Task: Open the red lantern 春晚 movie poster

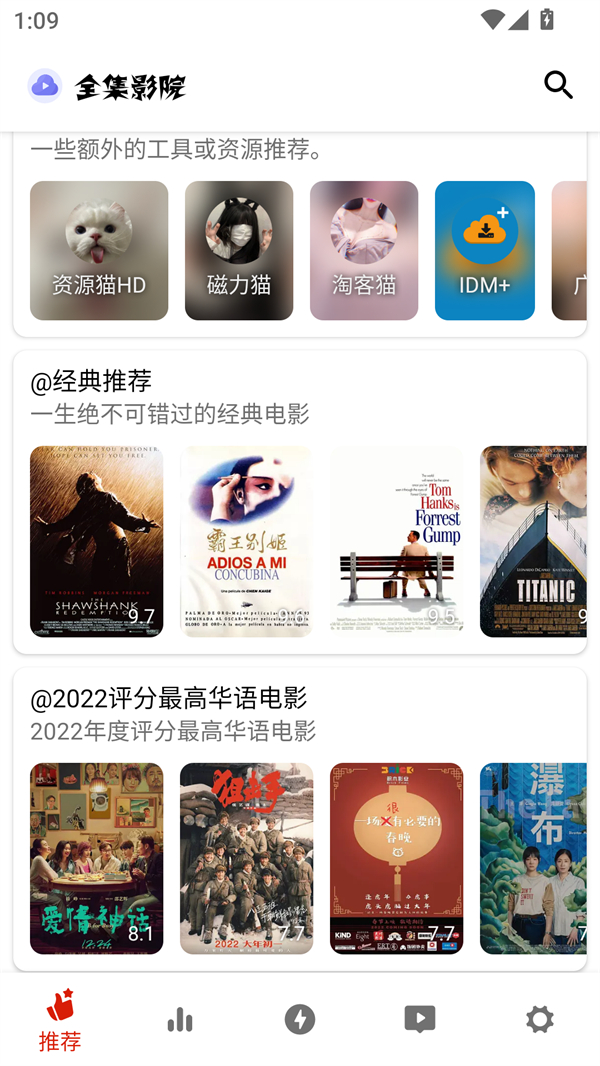Action: (396, 858)
